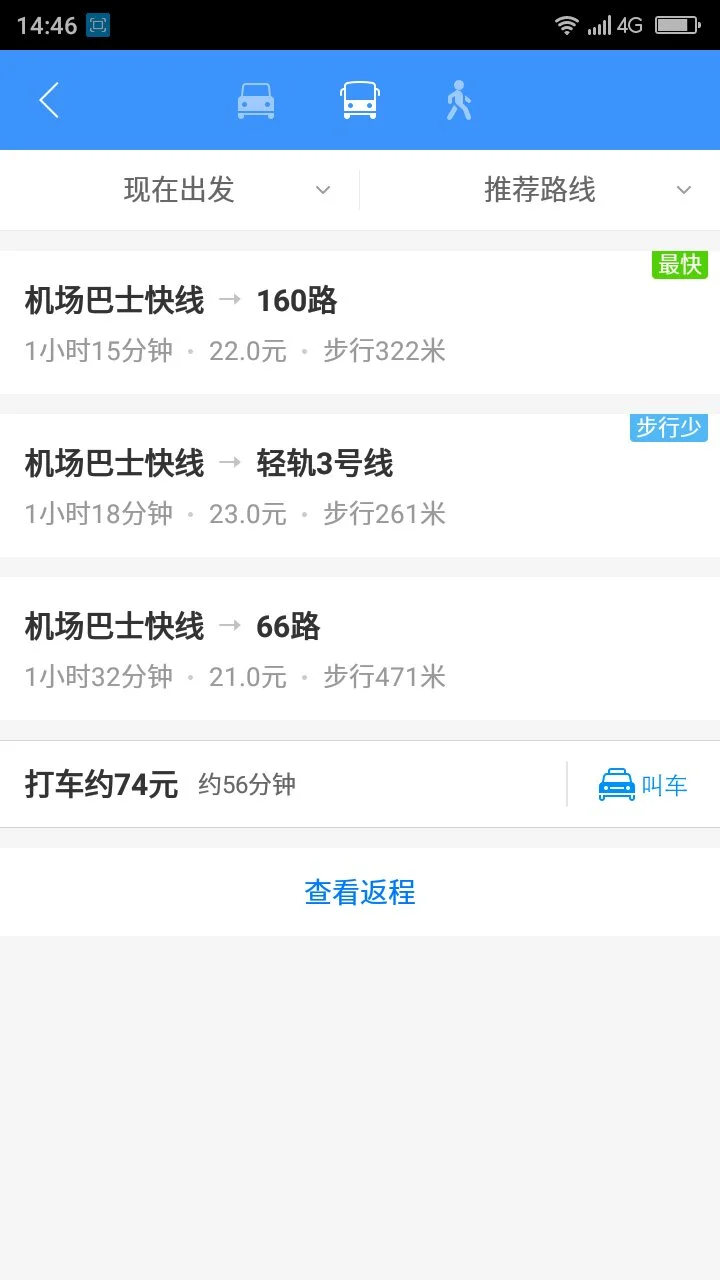Screen dimensions: 720x1280
Task: Tap the Wi-Fi icon in status bar
Action: (x=567, y=25)
